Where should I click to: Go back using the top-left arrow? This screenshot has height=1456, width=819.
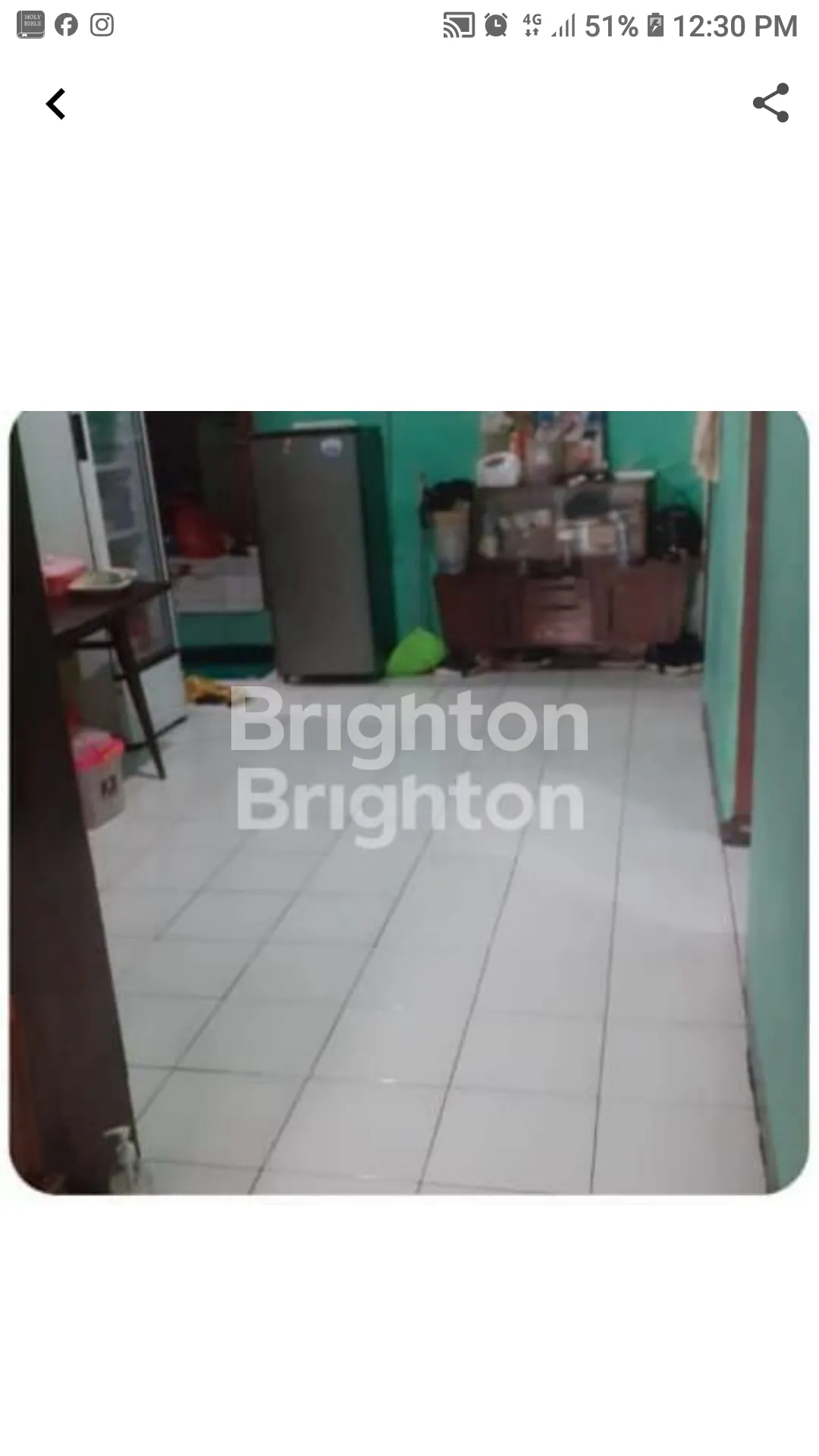[x=56, y=104]
